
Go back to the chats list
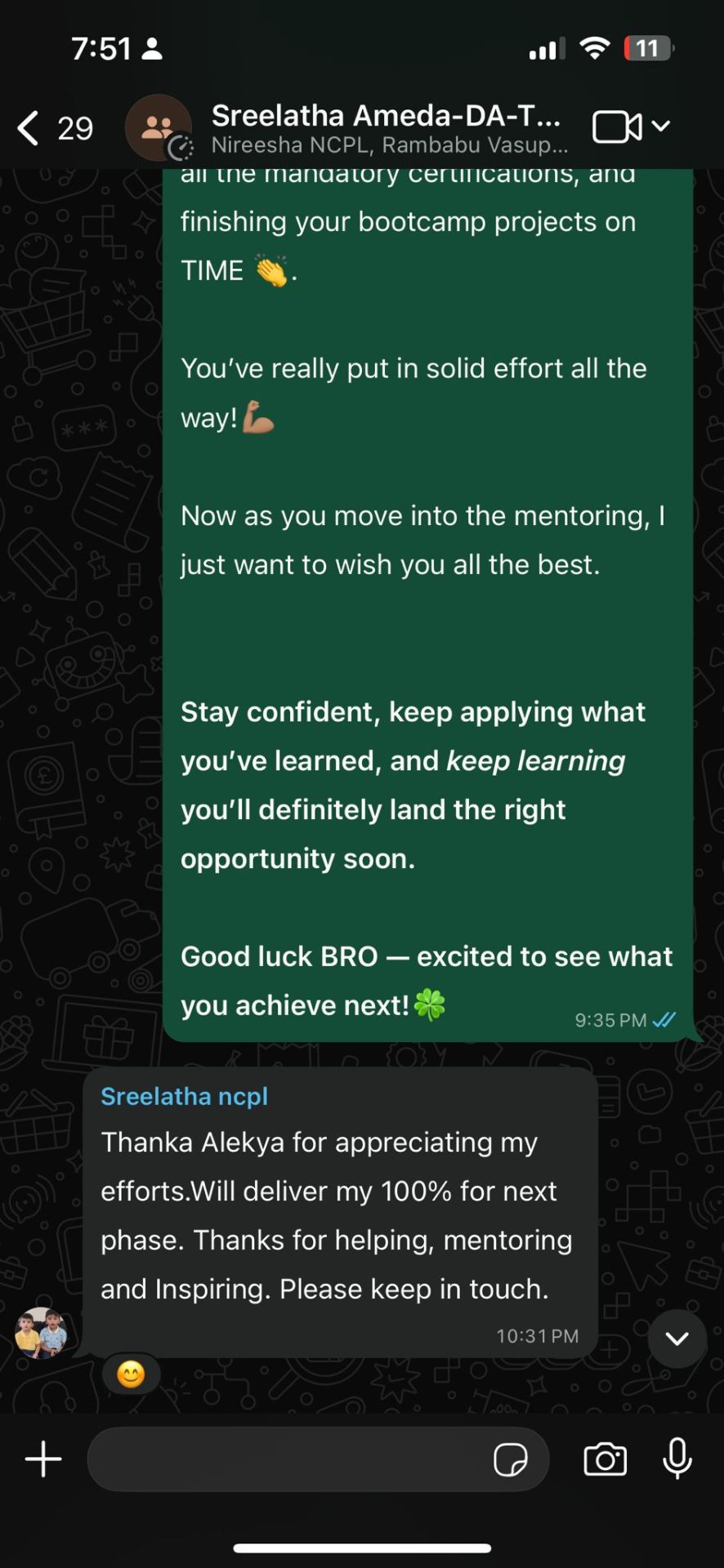(29, 128)
